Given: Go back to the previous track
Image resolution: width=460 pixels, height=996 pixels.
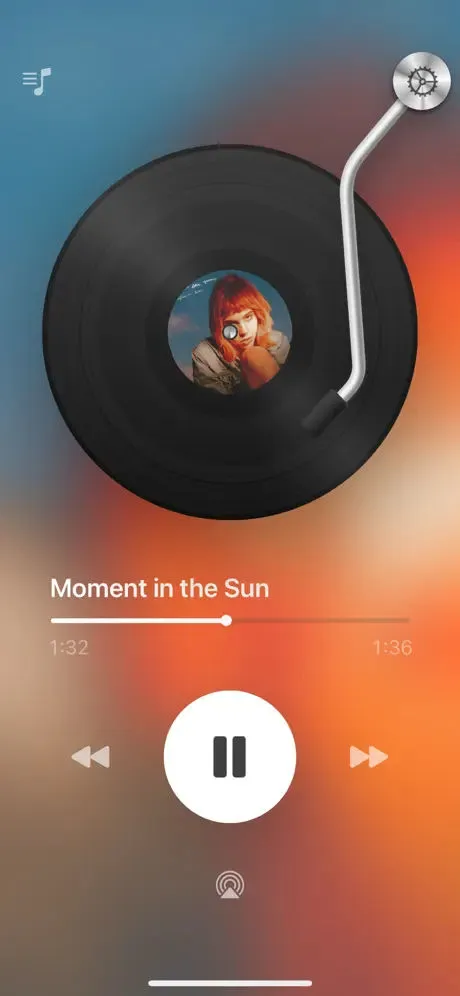Looking at the screenshot, I should (x=90, y=757).
